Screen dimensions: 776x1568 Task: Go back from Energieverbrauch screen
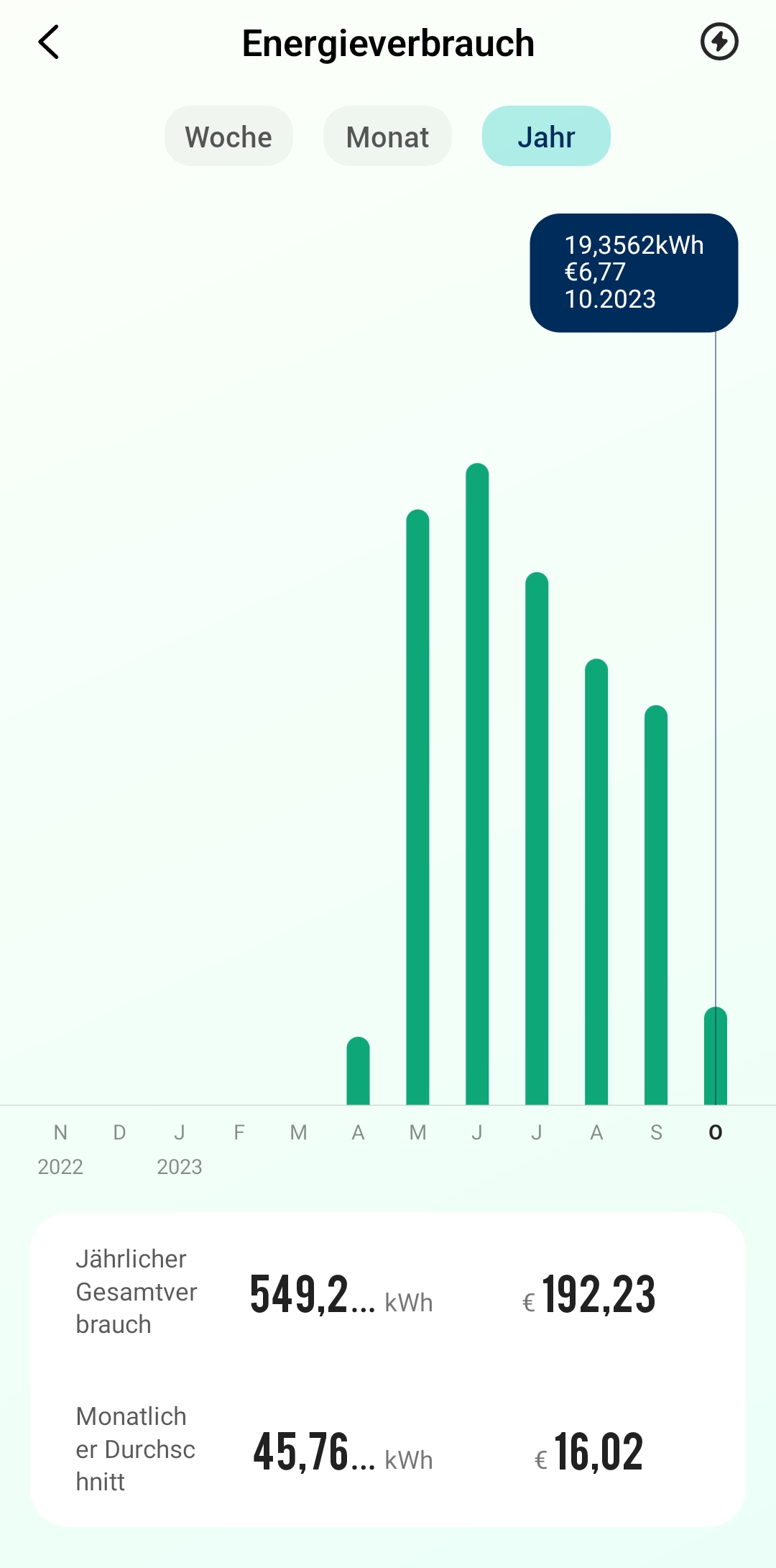pos(49,42)
